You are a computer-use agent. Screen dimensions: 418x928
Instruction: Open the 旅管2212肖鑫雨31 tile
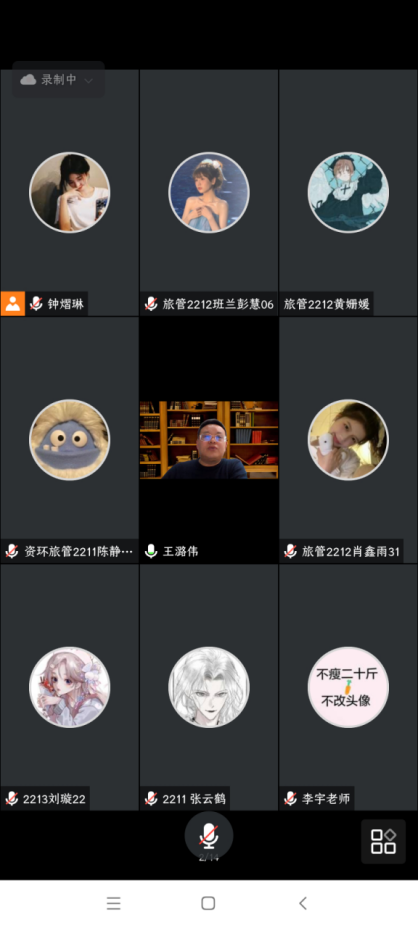(x=348, y=440)
